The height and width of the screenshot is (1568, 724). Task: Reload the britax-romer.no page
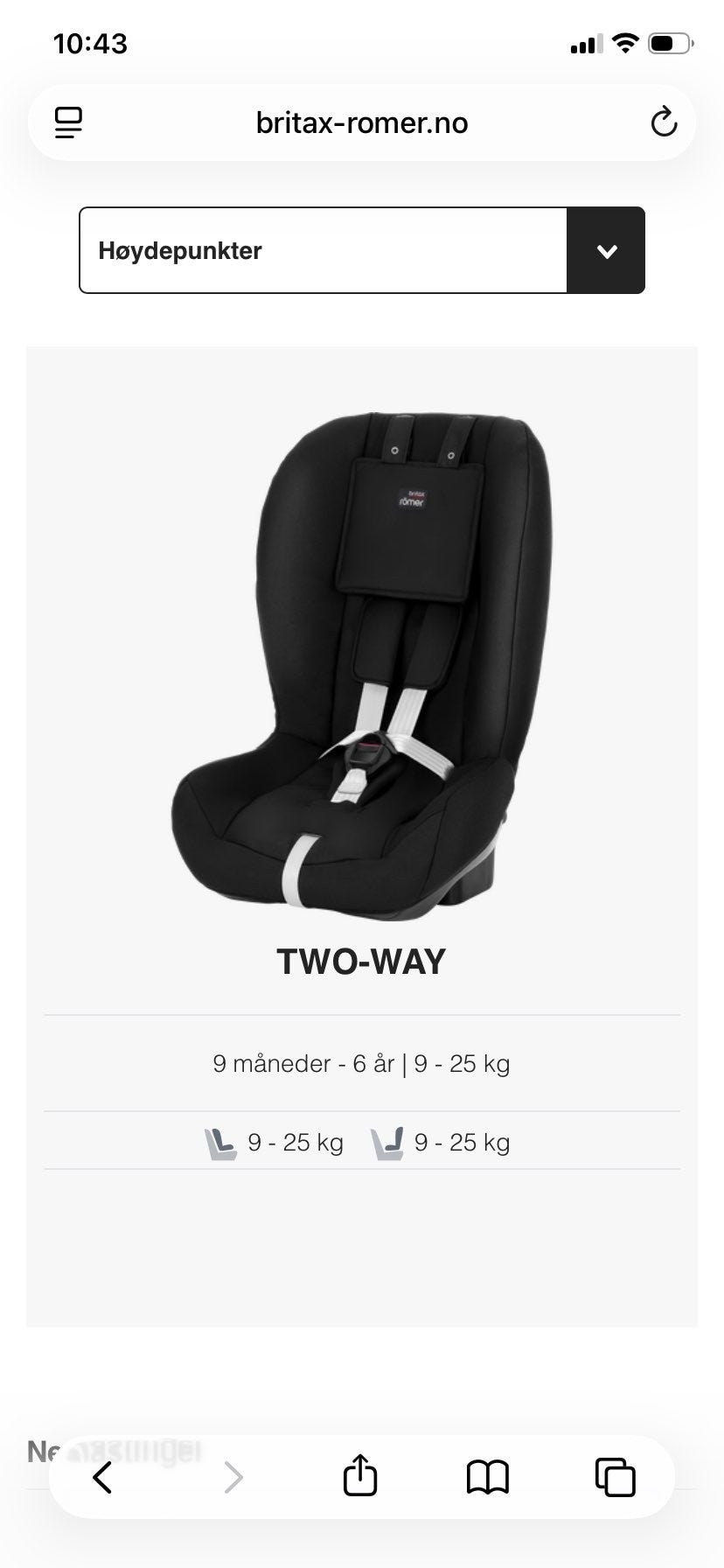tap(664, 122)
